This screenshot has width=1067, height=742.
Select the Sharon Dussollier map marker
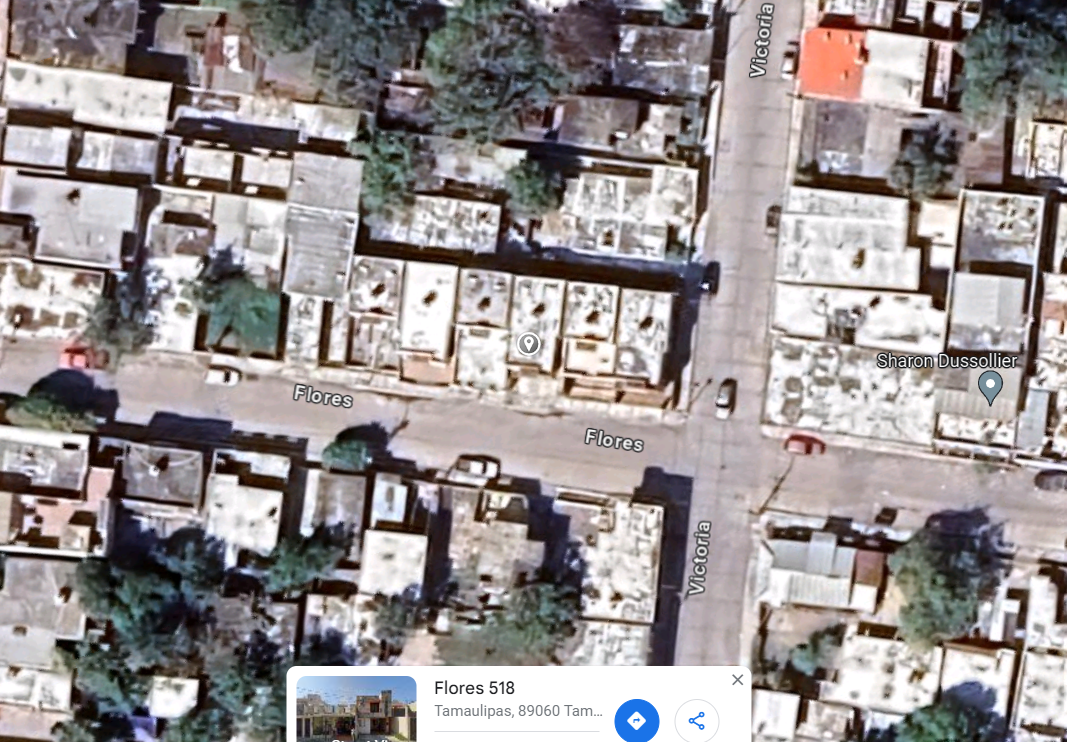(x=990, y=387)
